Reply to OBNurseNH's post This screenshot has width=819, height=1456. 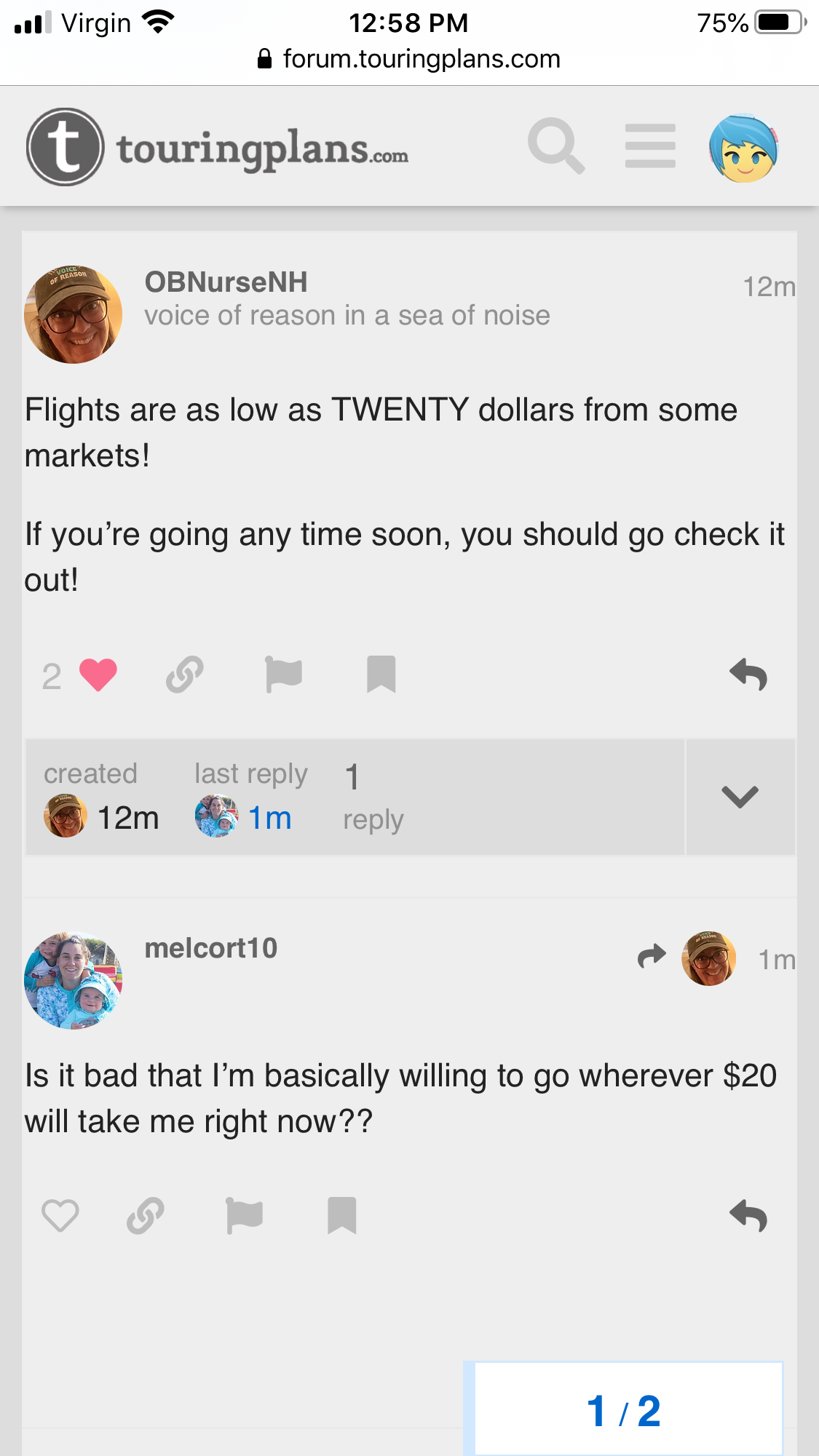tap(748, 675)
